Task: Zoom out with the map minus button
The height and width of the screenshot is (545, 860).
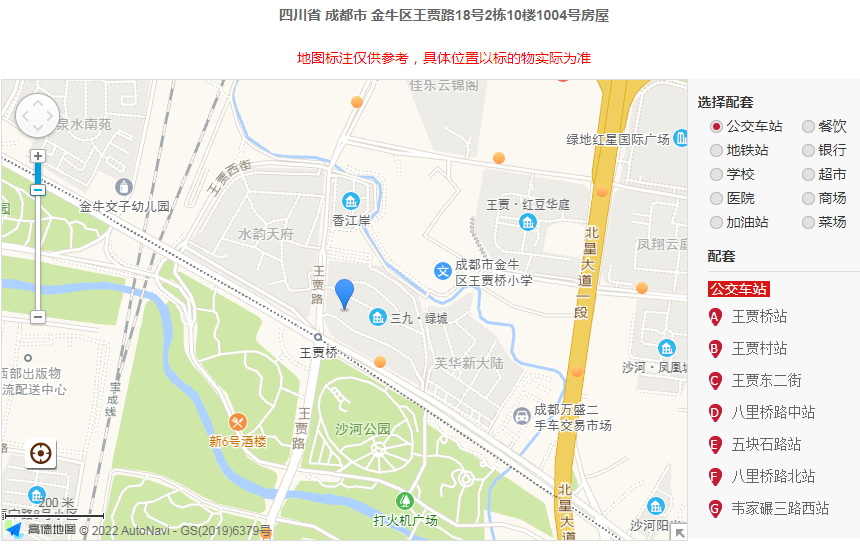Action: click(x=38, y=317)
